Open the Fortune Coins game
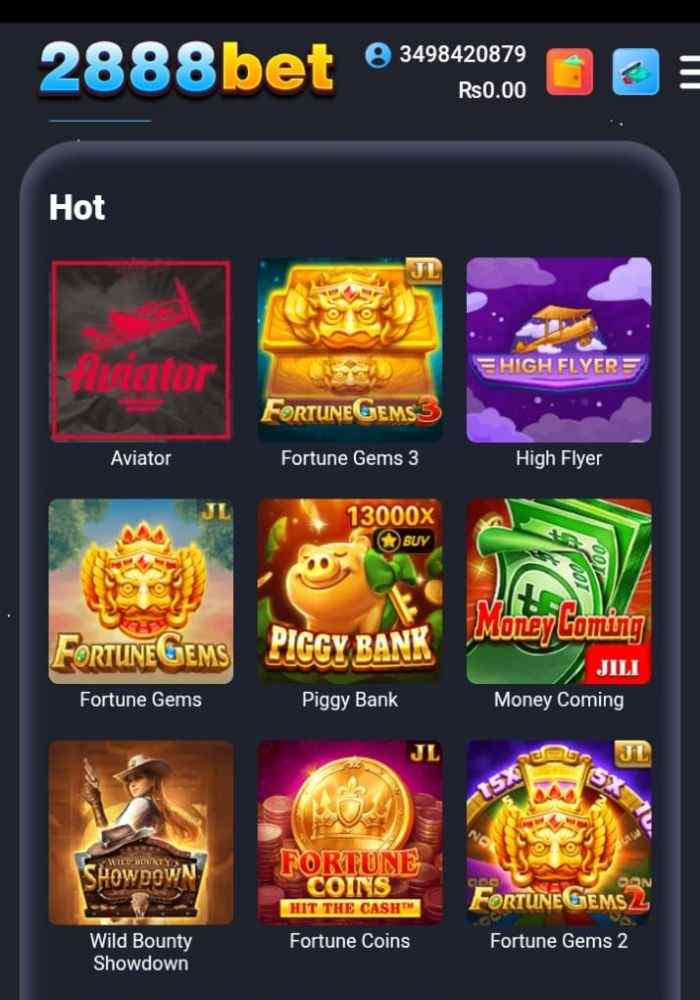 coord(350,832)
